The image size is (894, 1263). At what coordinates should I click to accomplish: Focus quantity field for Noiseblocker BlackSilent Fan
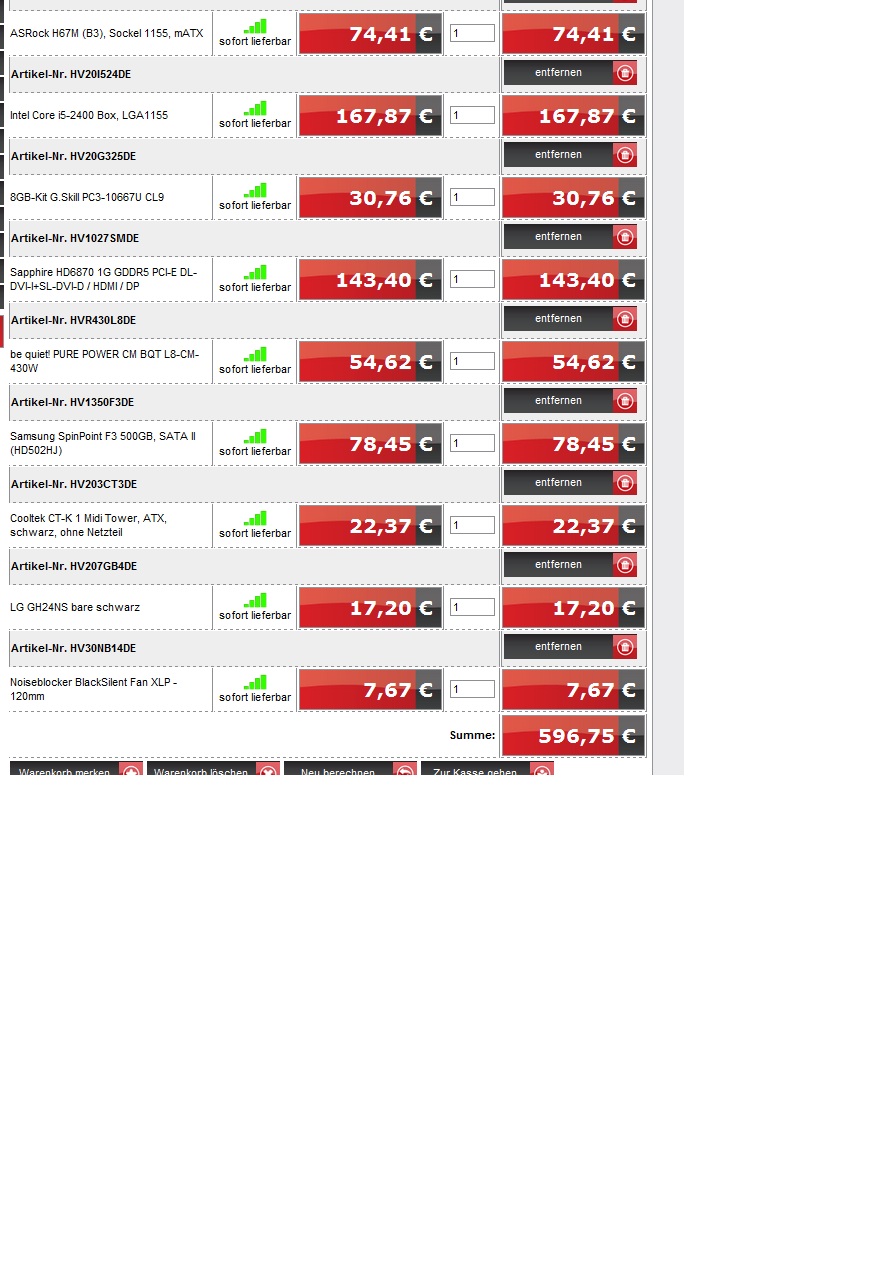(x=472, y=689)
